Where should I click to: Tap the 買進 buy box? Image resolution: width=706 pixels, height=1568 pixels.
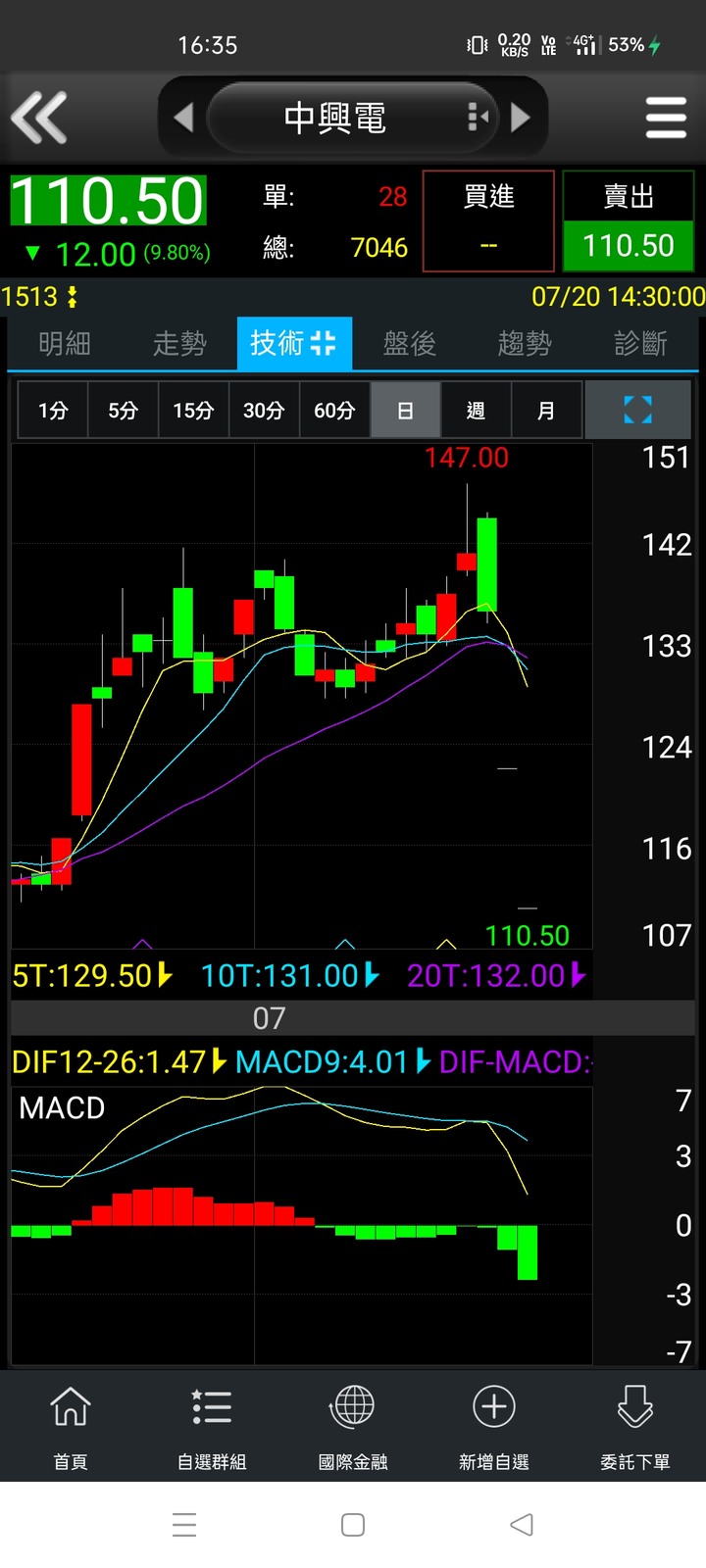click(x=488, y=220)
